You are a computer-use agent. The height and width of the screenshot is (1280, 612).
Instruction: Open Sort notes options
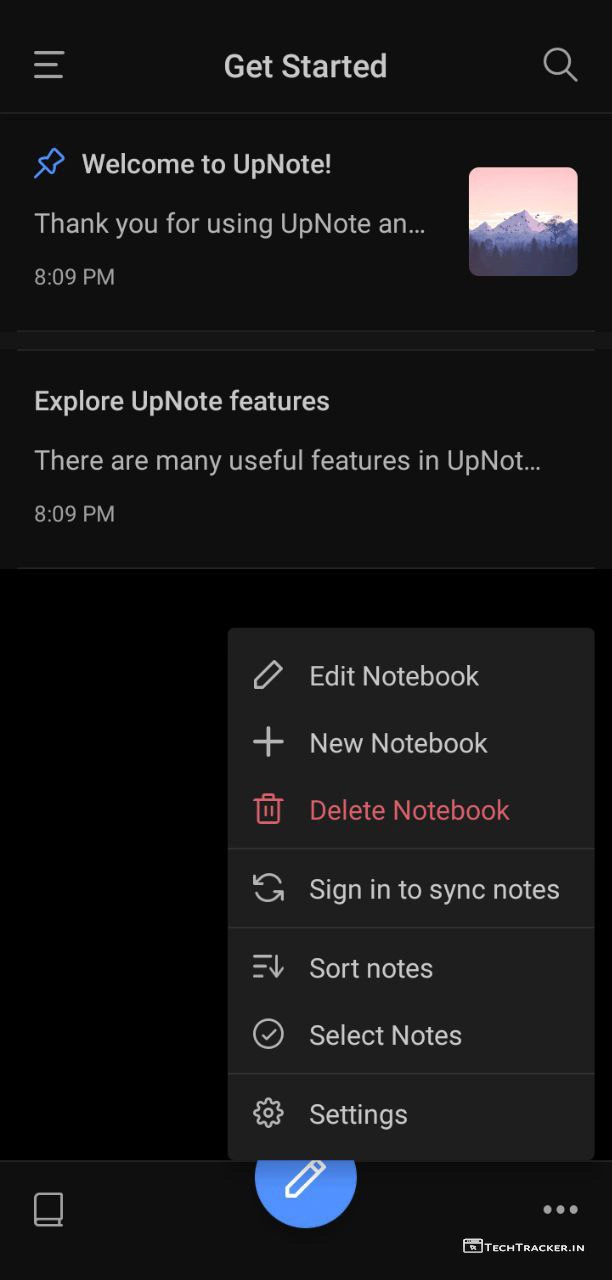[x=371, y=968]
